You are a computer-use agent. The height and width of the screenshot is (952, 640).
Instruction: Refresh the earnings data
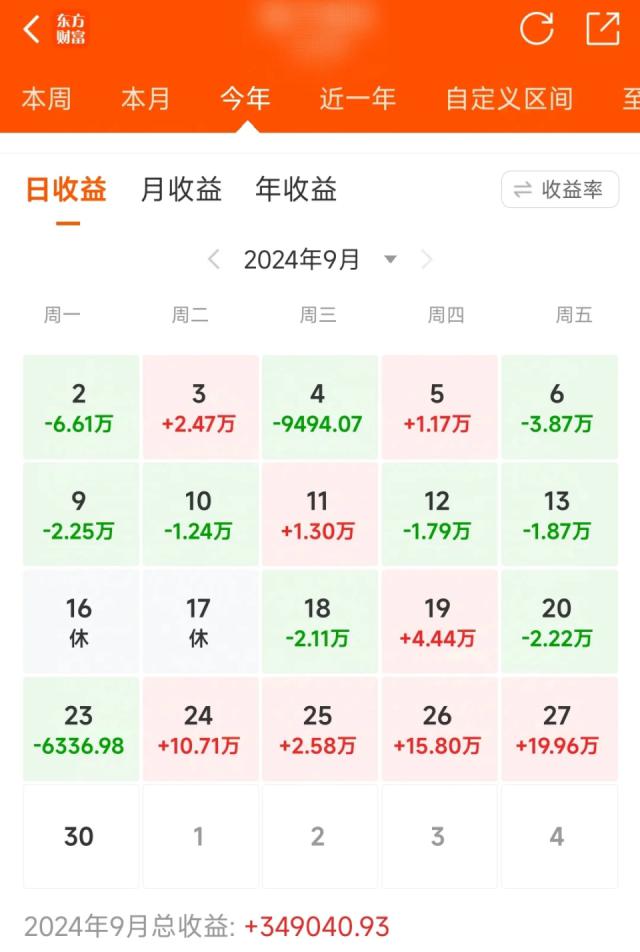tap(537, 29)
